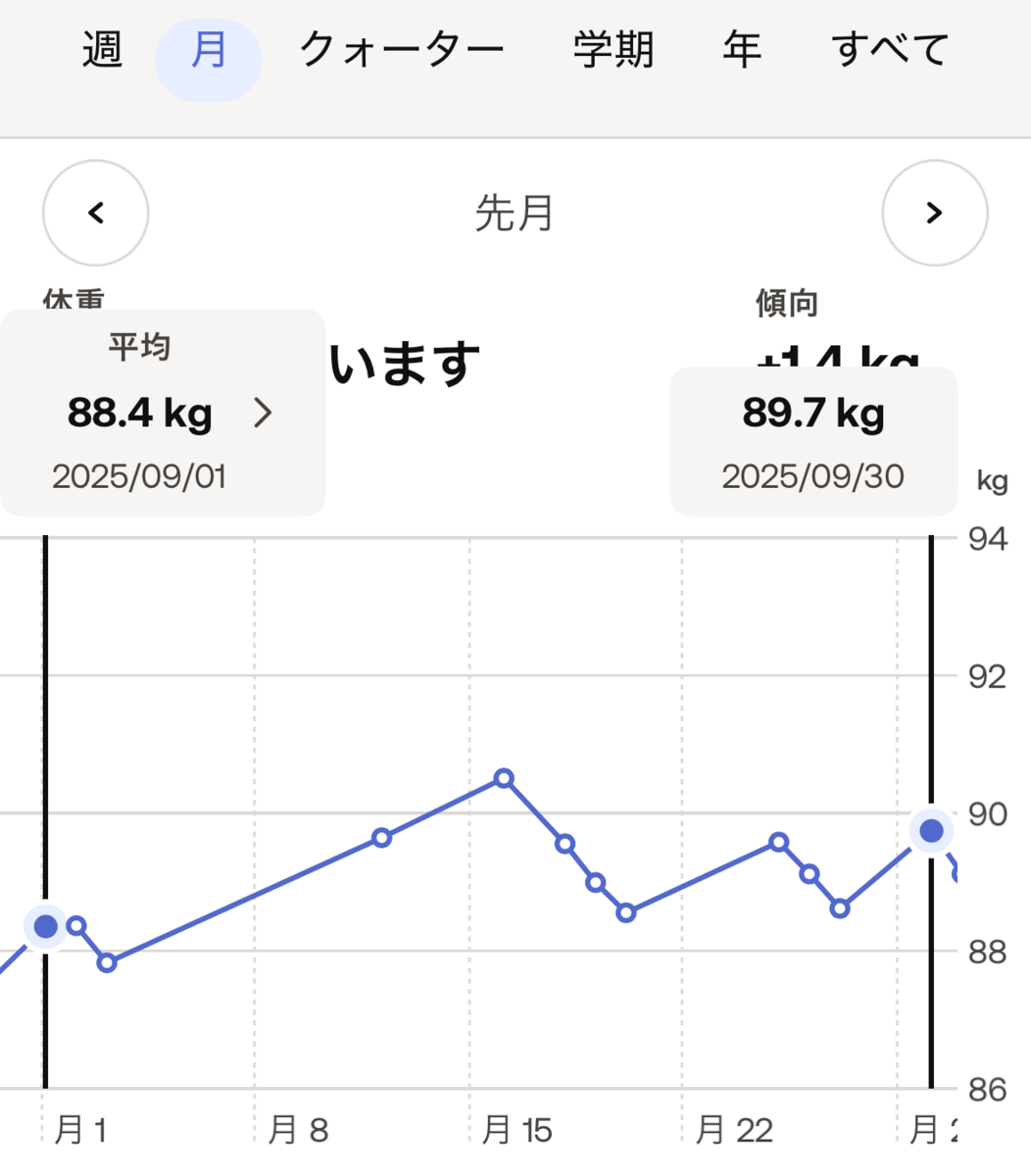This screenshot has width=1031, height=1176.
Task: Navigate to the previous month with left arrow
Action: tap(95, 213)
